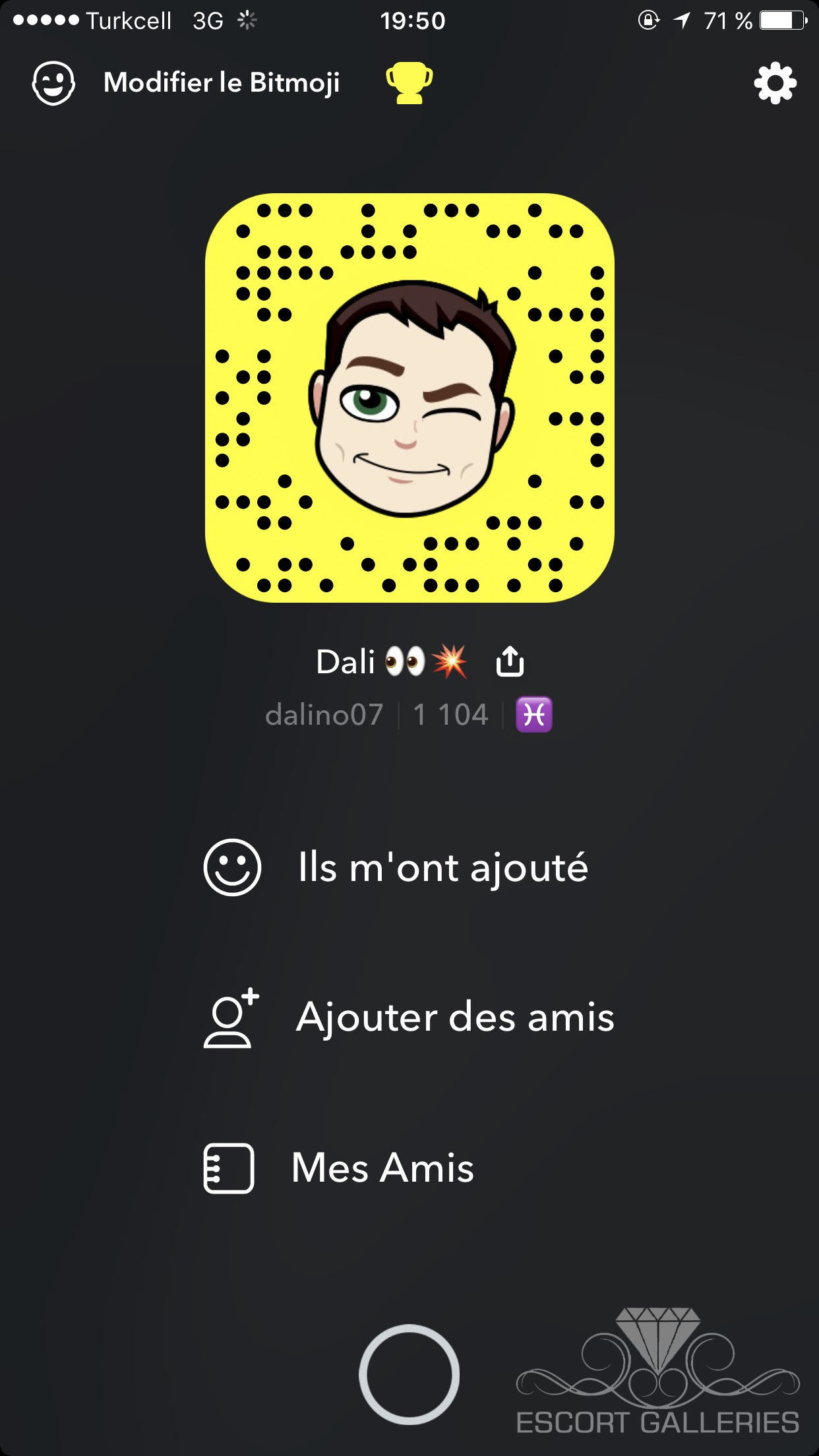The image size is (819, 1456).
Task: Open Ils m'ont ajouté
Action: pos(442,867)
